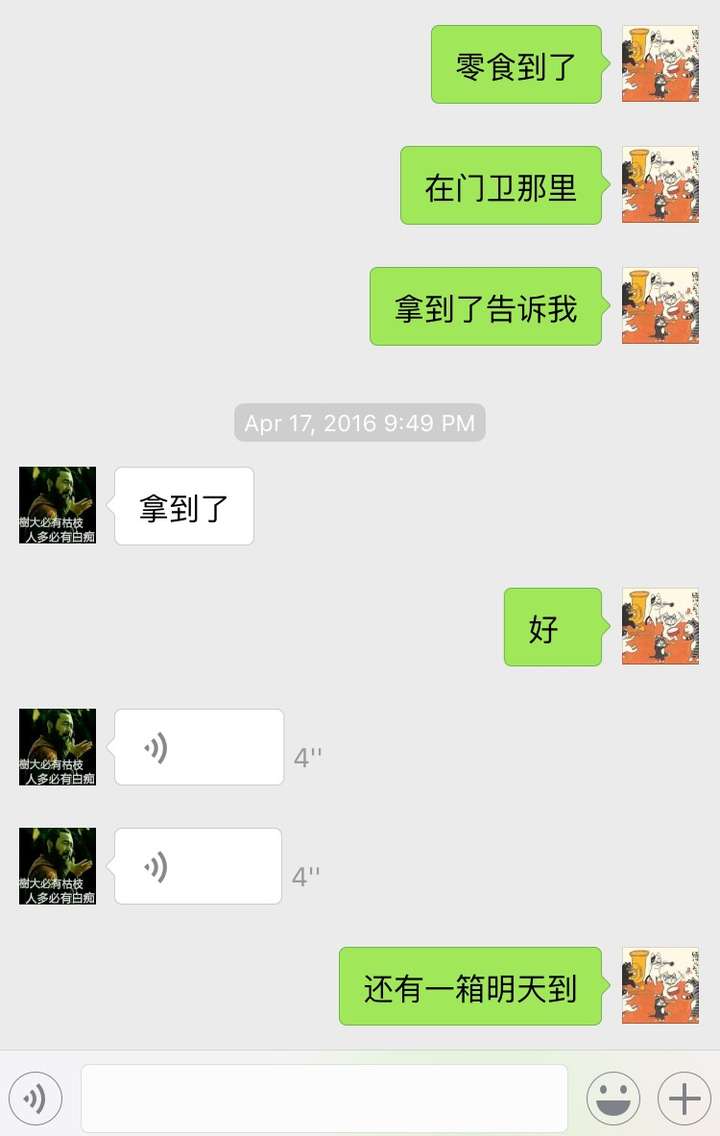Viewport: 720px width, 1136px height.
Task: Open my avatar beside 零食到了 message
Action: pyautogui.click(x=660, y=64)
